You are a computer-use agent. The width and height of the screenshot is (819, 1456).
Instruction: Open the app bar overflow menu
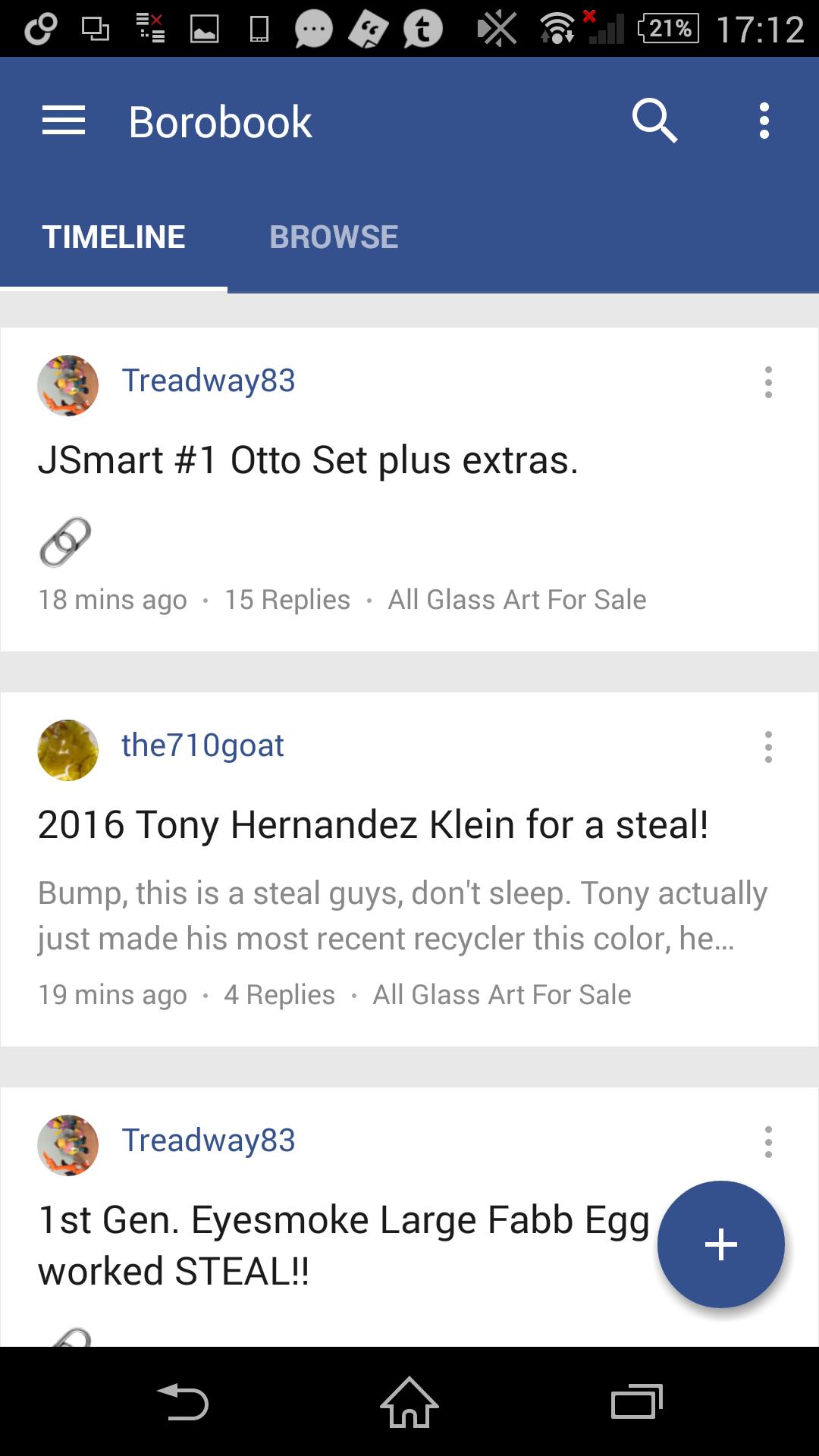click(764, 121)
